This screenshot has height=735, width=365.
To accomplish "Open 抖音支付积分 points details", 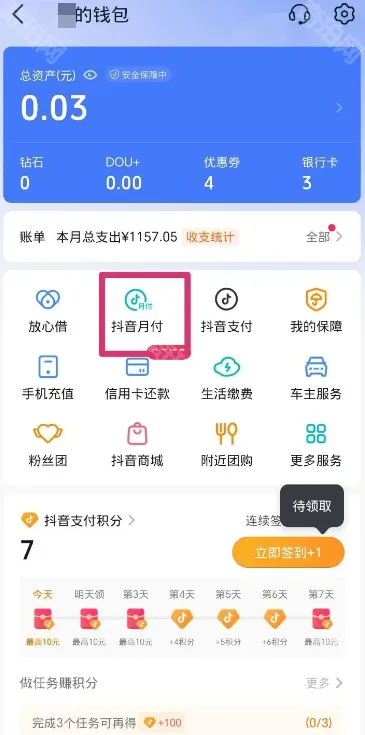I will click(x=83, y=520).
